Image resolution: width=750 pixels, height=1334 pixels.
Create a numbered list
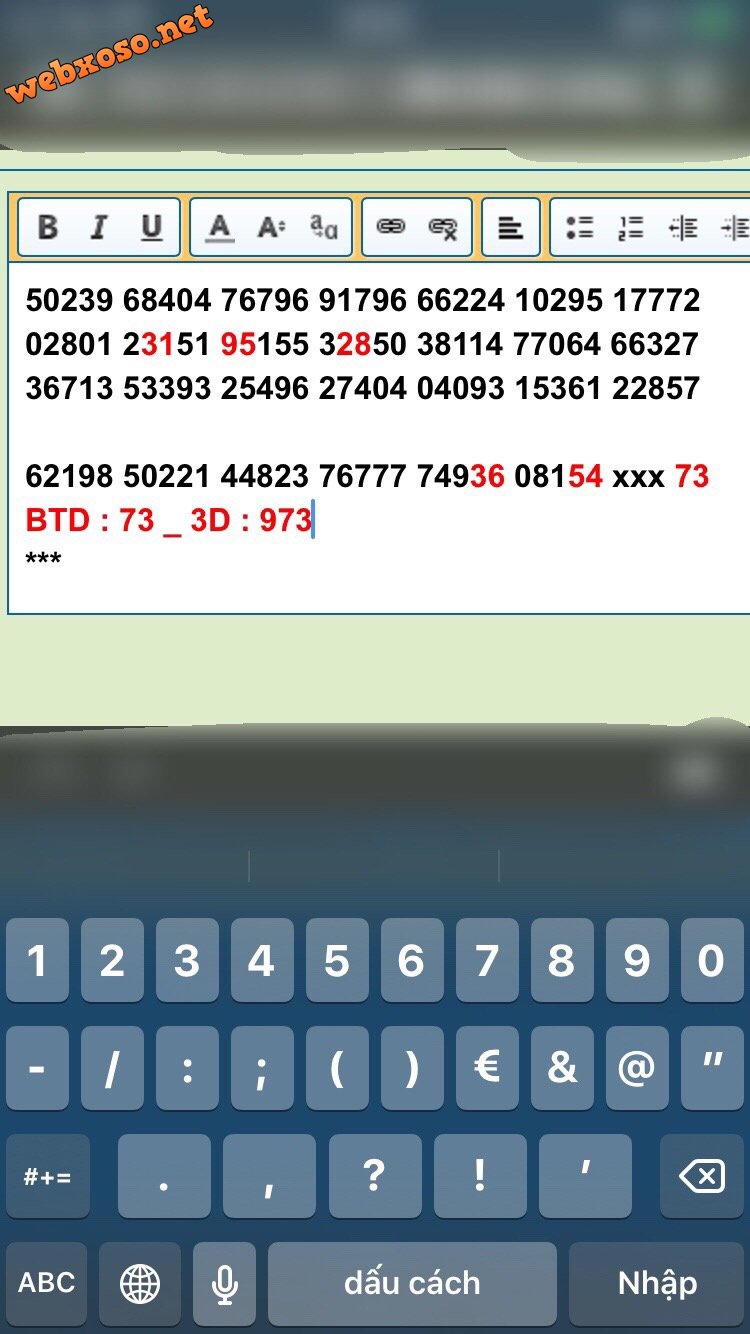pyautogui.click(x=630, y=227)
